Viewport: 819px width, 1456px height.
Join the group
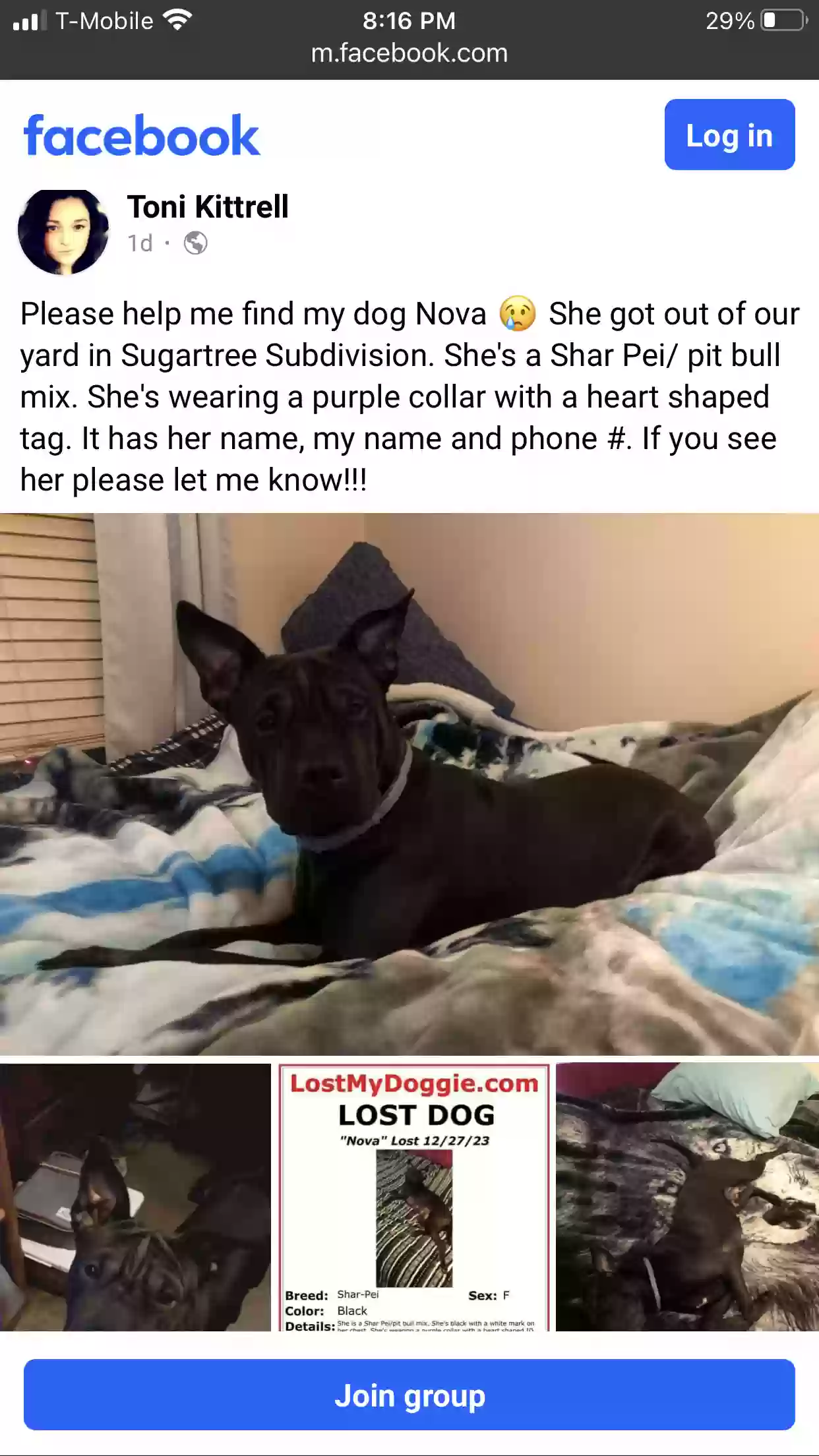[x=409, y=1395]
